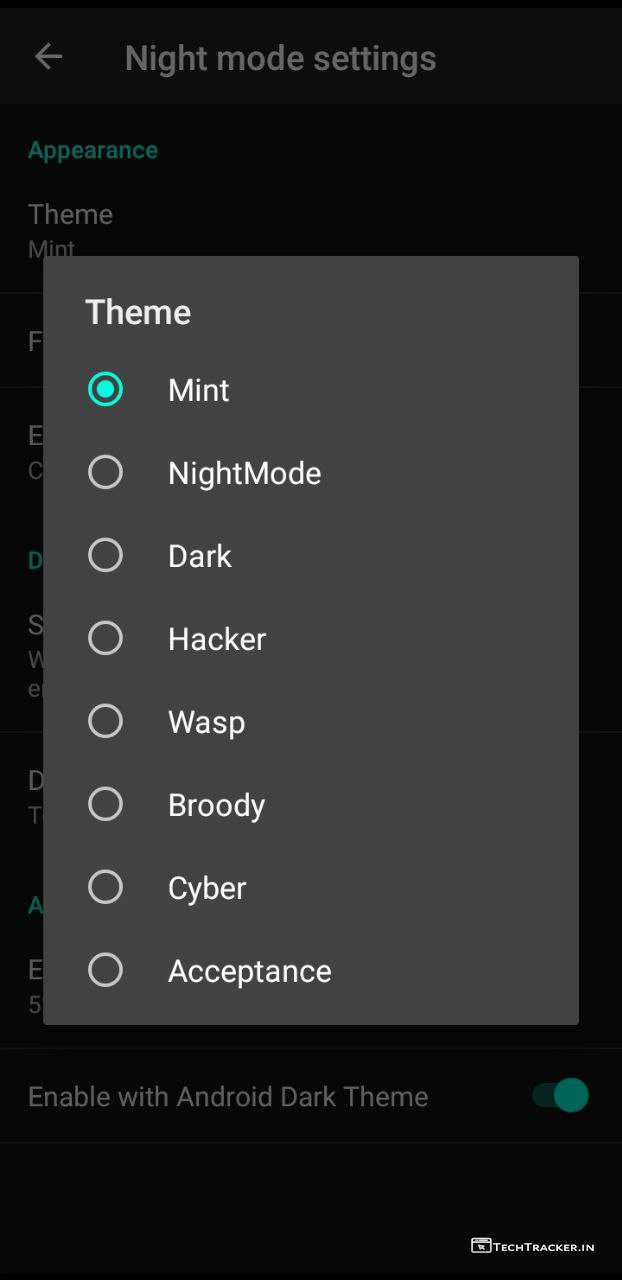Select the Mint theme option
The image size is (622, 1280).
coord(106,390)
